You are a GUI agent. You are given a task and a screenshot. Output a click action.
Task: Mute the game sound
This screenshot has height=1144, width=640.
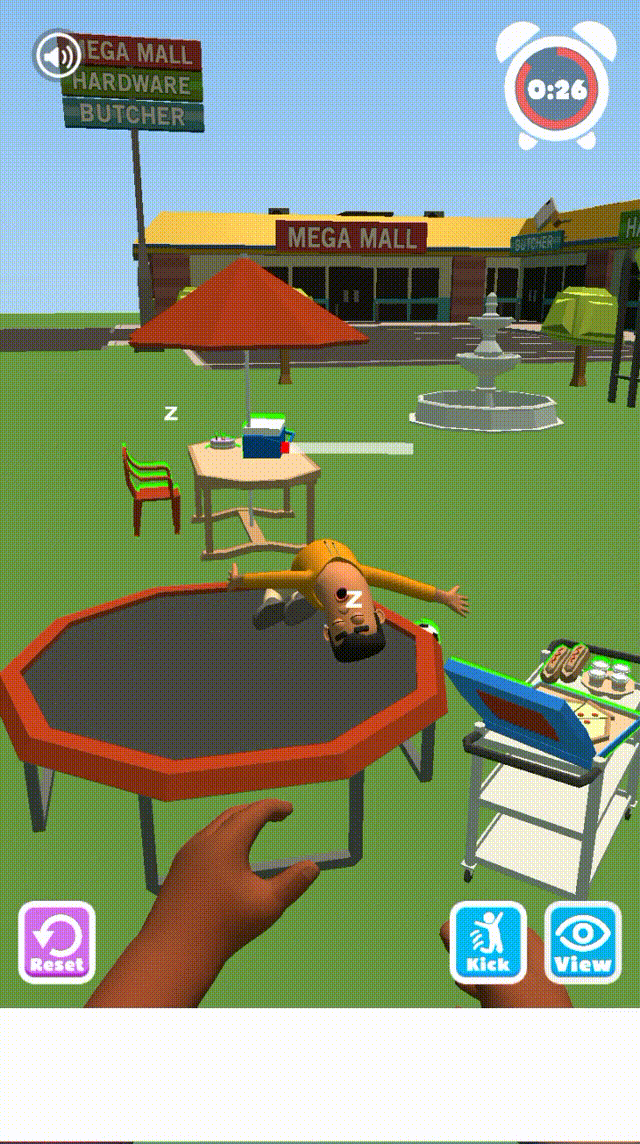[57, 56]
